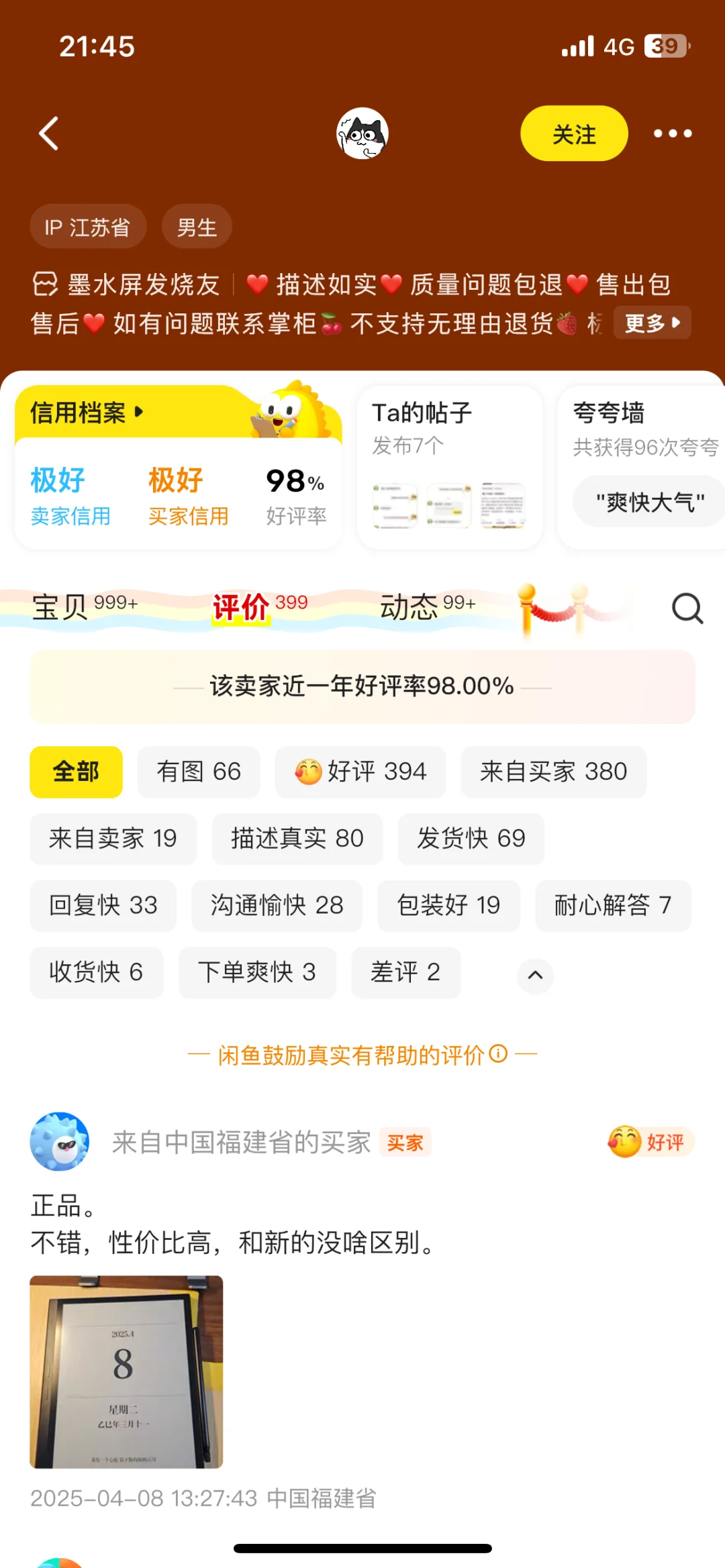Collapse the review filter chips

pyautogui.click(x=535, y=975)
